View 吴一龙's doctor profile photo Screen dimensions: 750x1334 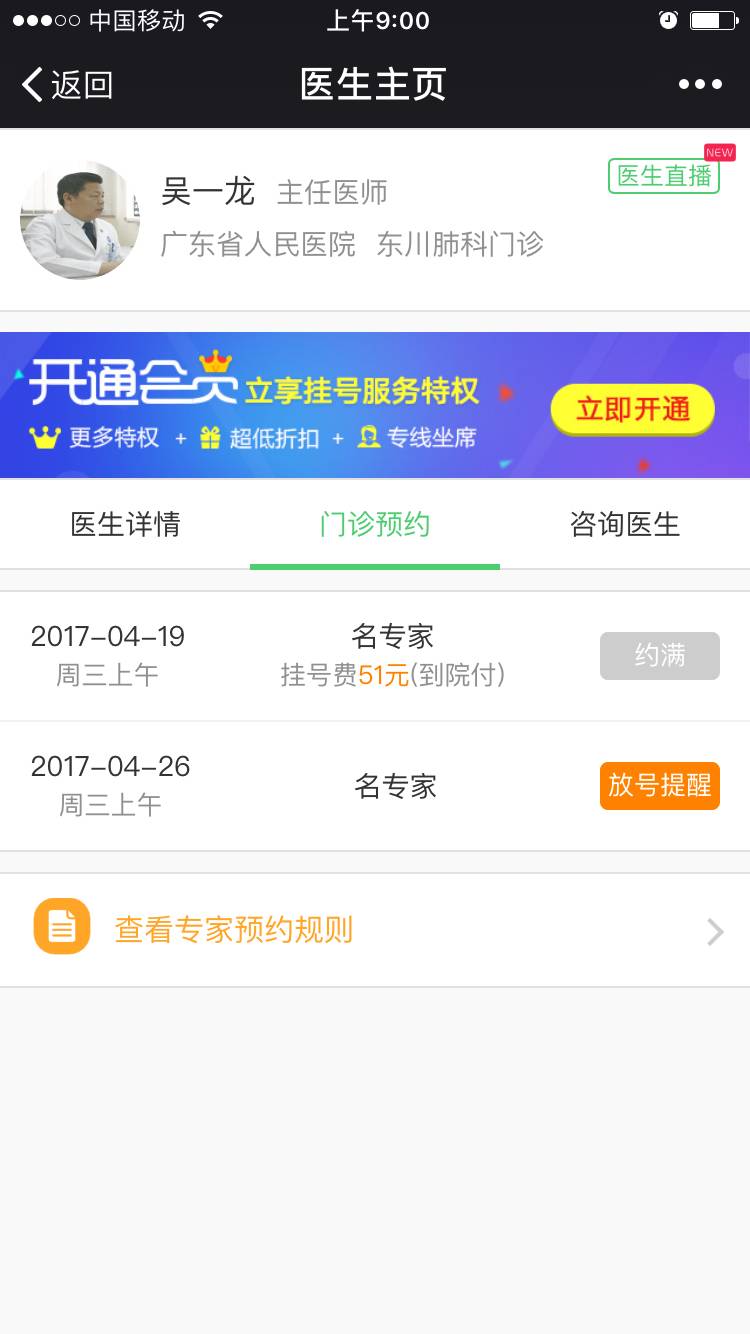tap(80, 220)
